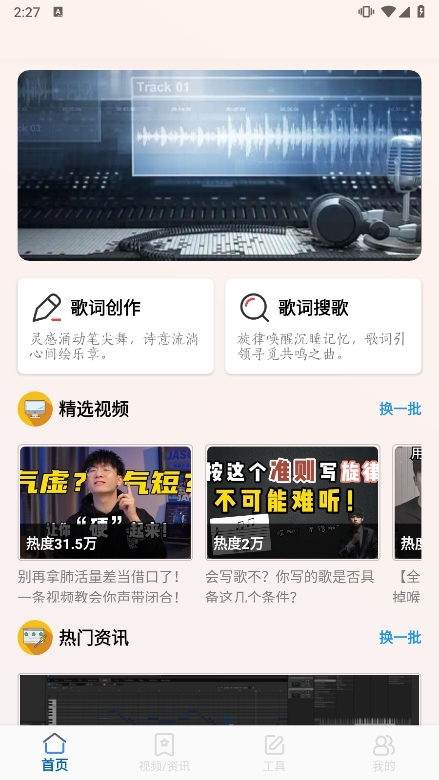Select the 首页 home tab
Viewport: 439px width, 780px height.
click(x=55, y=753)
